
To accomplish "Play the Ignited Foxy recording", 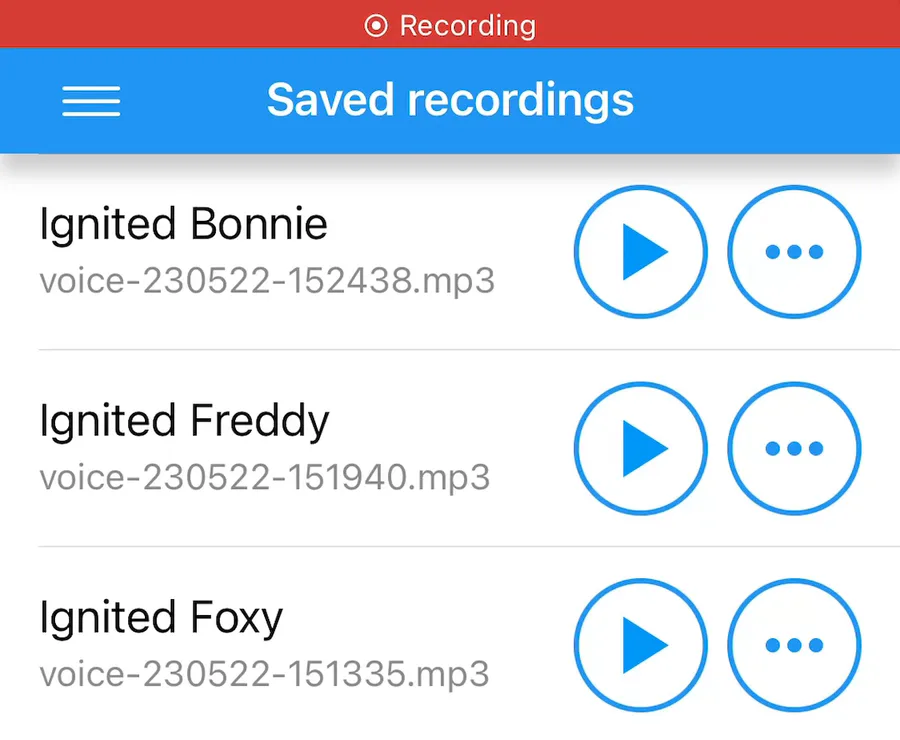I will (641, 644).
